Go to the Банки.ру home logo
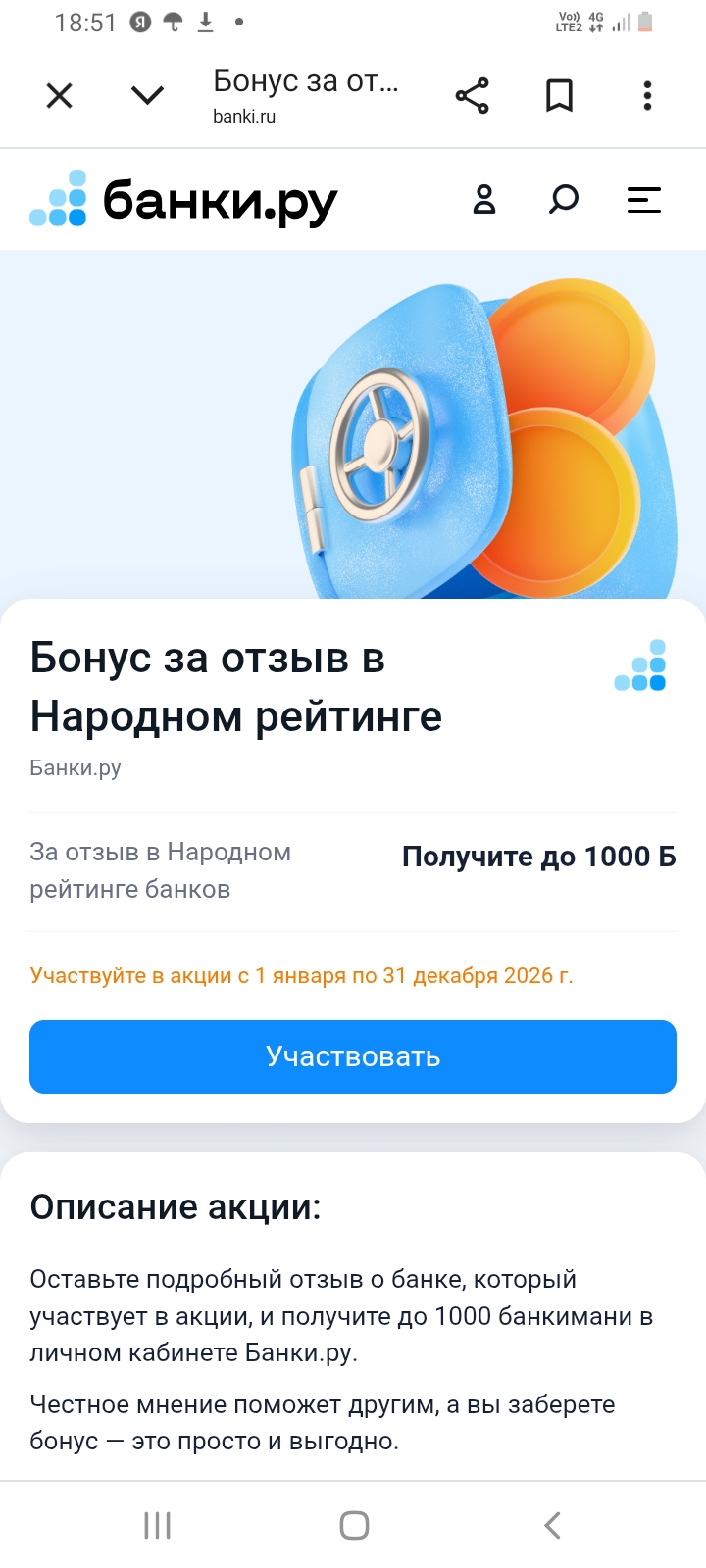 [x=184, y=201]
